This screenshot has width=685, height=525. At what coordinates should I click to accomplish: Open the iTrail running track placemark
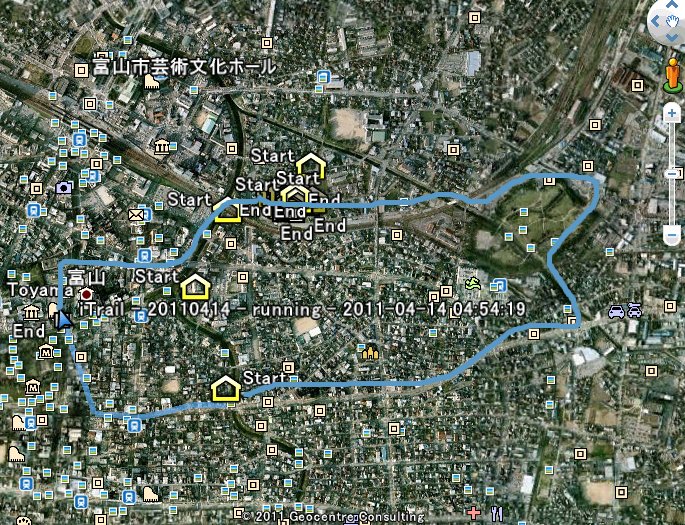[x=63, y=320]
